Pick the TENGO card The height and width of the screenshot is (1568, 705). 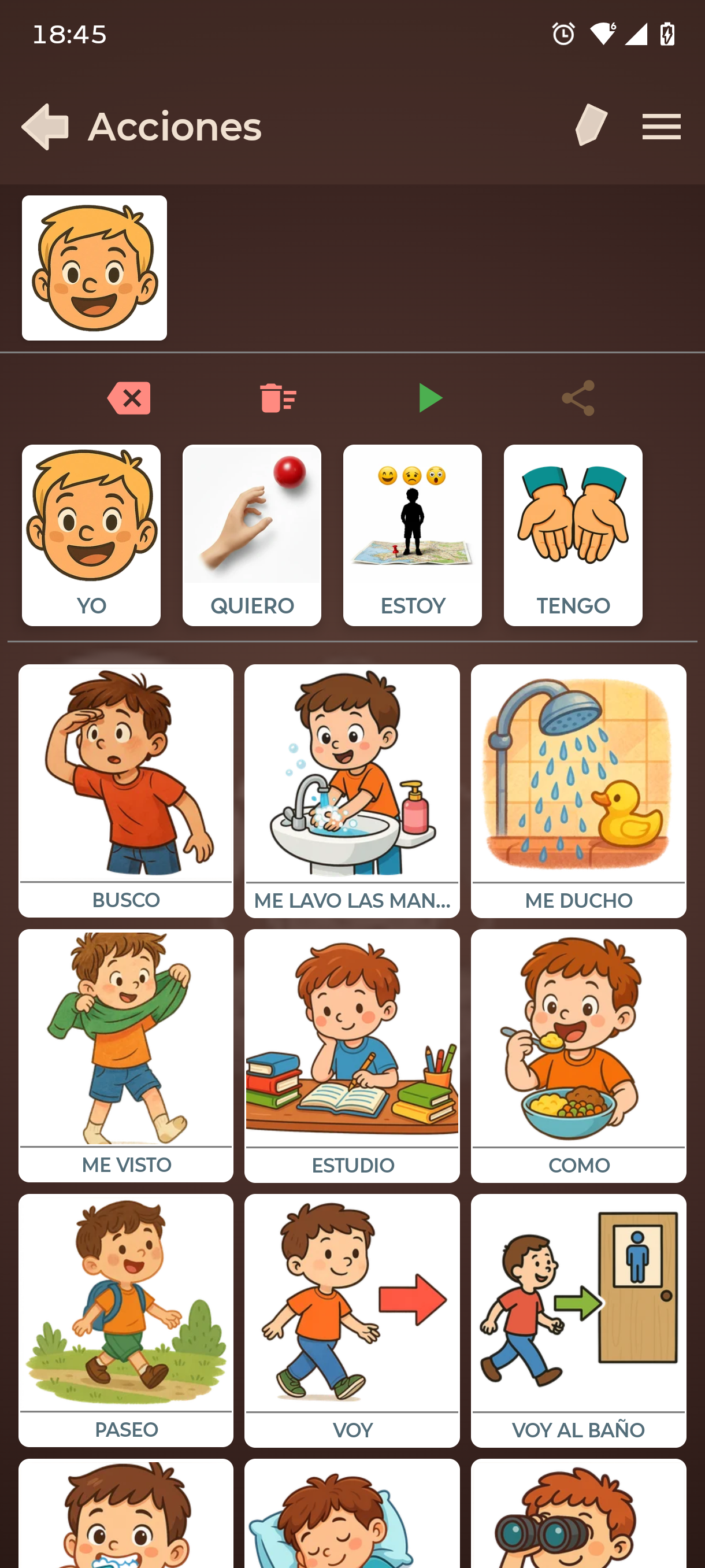pos(573,535)
